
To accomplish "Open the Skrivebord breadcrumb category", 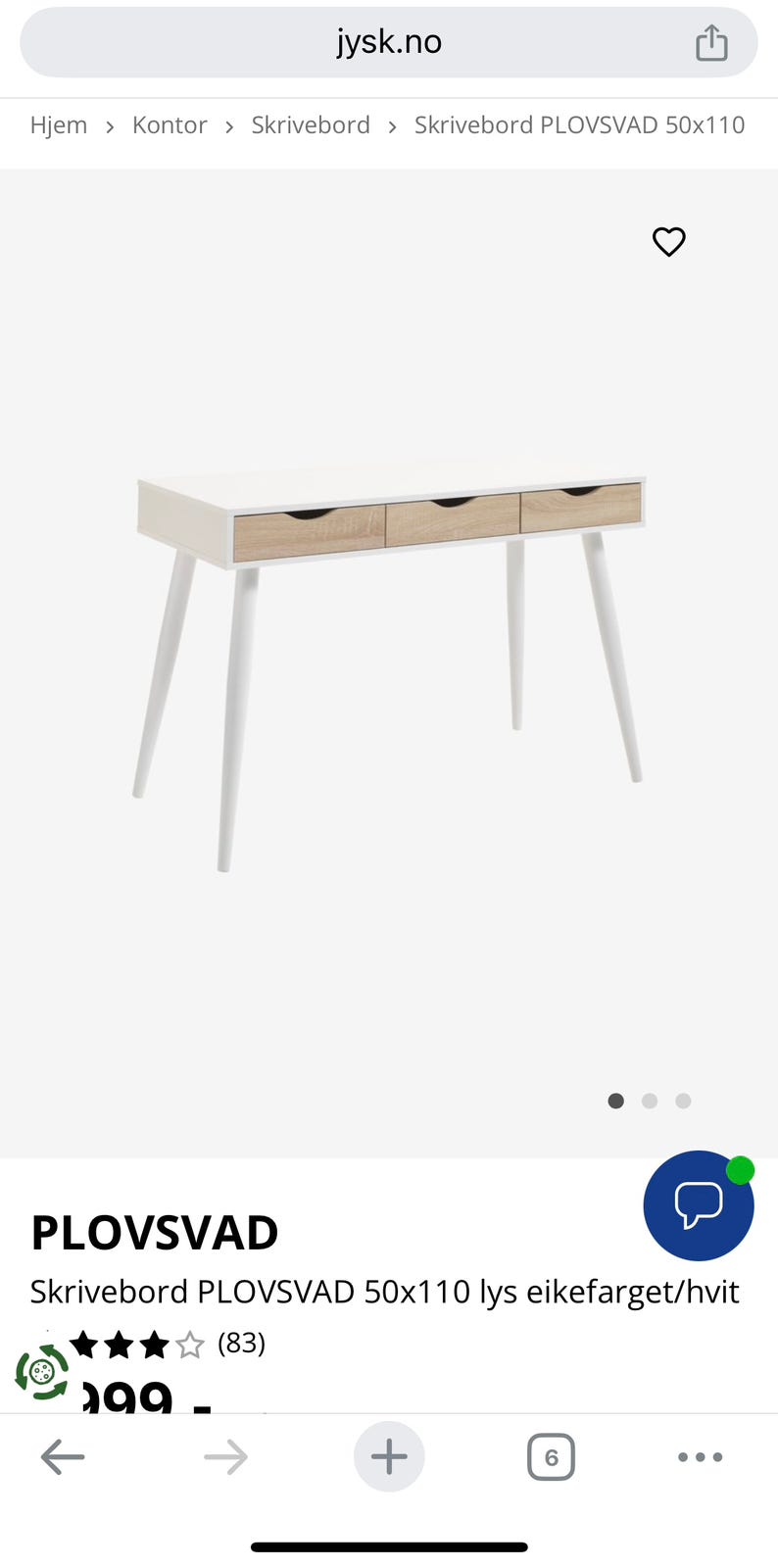I will [x=311, y=125].
